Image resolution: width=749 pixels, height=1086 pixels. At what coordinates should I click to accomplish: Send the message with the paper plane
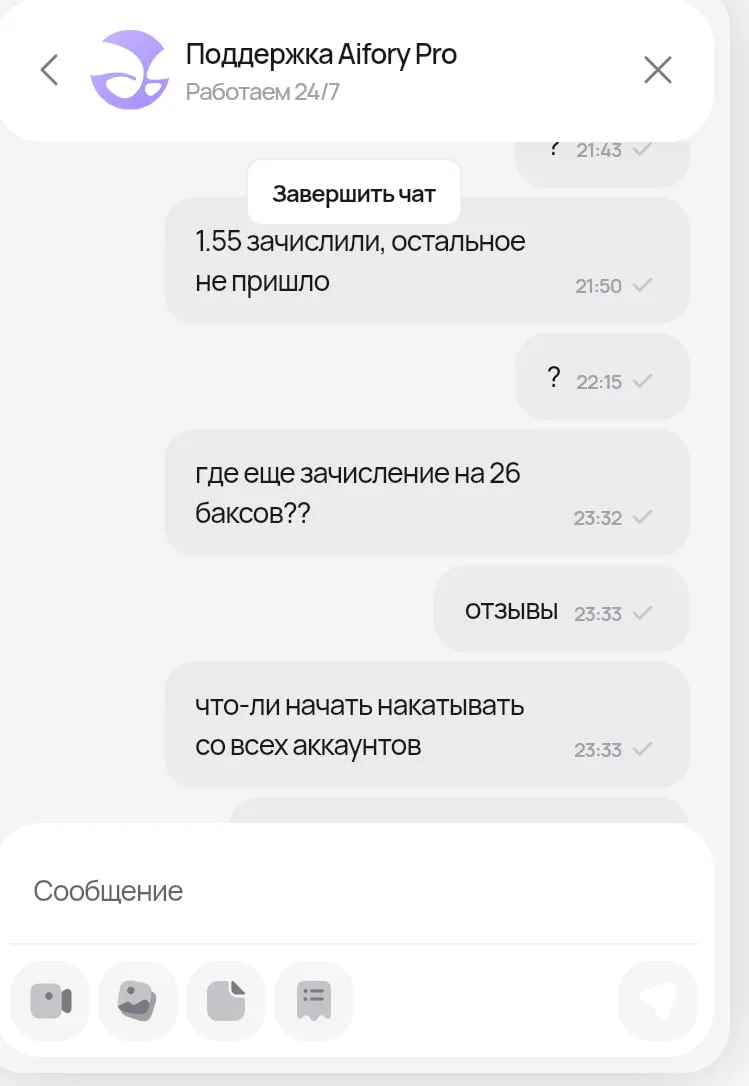pos(657,1000)
